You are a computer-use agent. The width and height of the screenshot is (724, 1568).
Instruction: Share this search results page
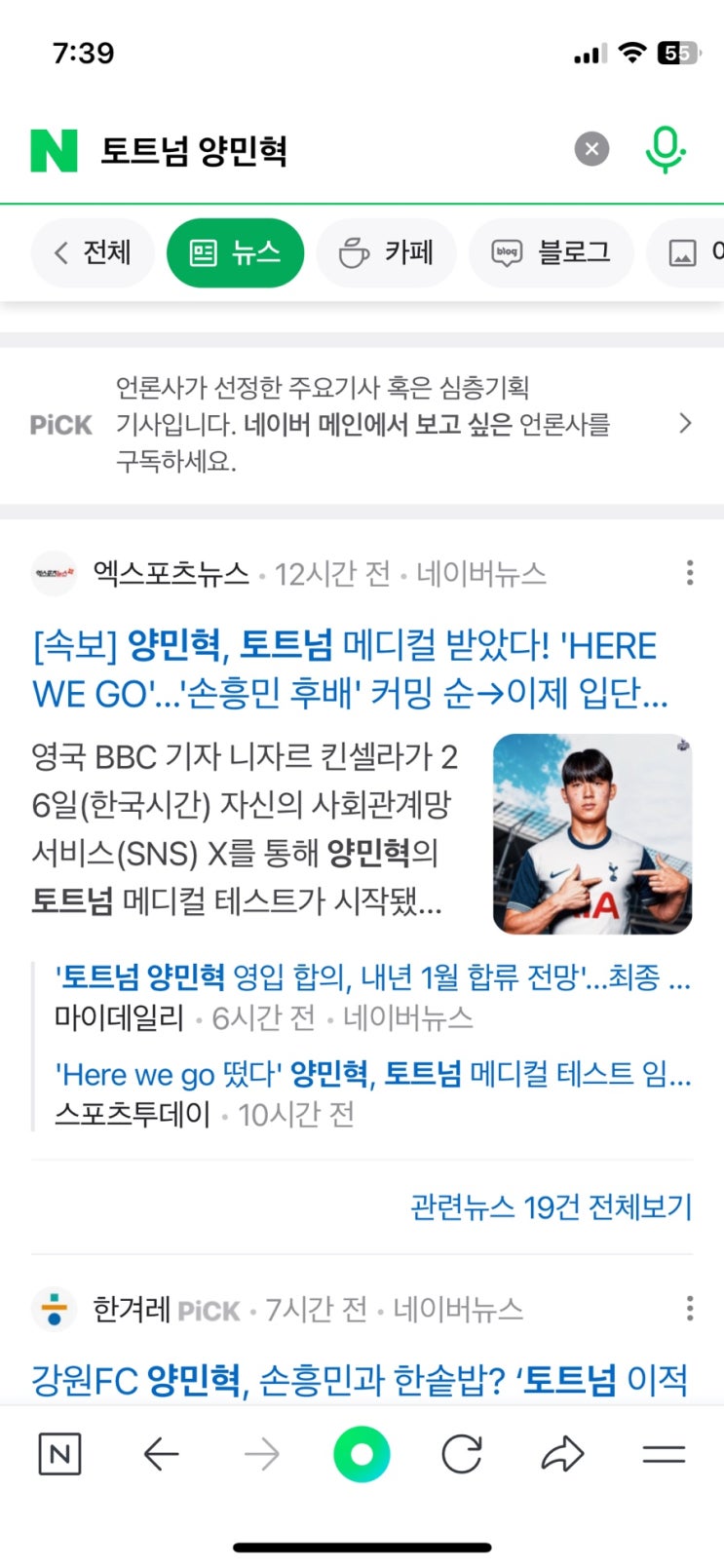[x=562, y=1455]
